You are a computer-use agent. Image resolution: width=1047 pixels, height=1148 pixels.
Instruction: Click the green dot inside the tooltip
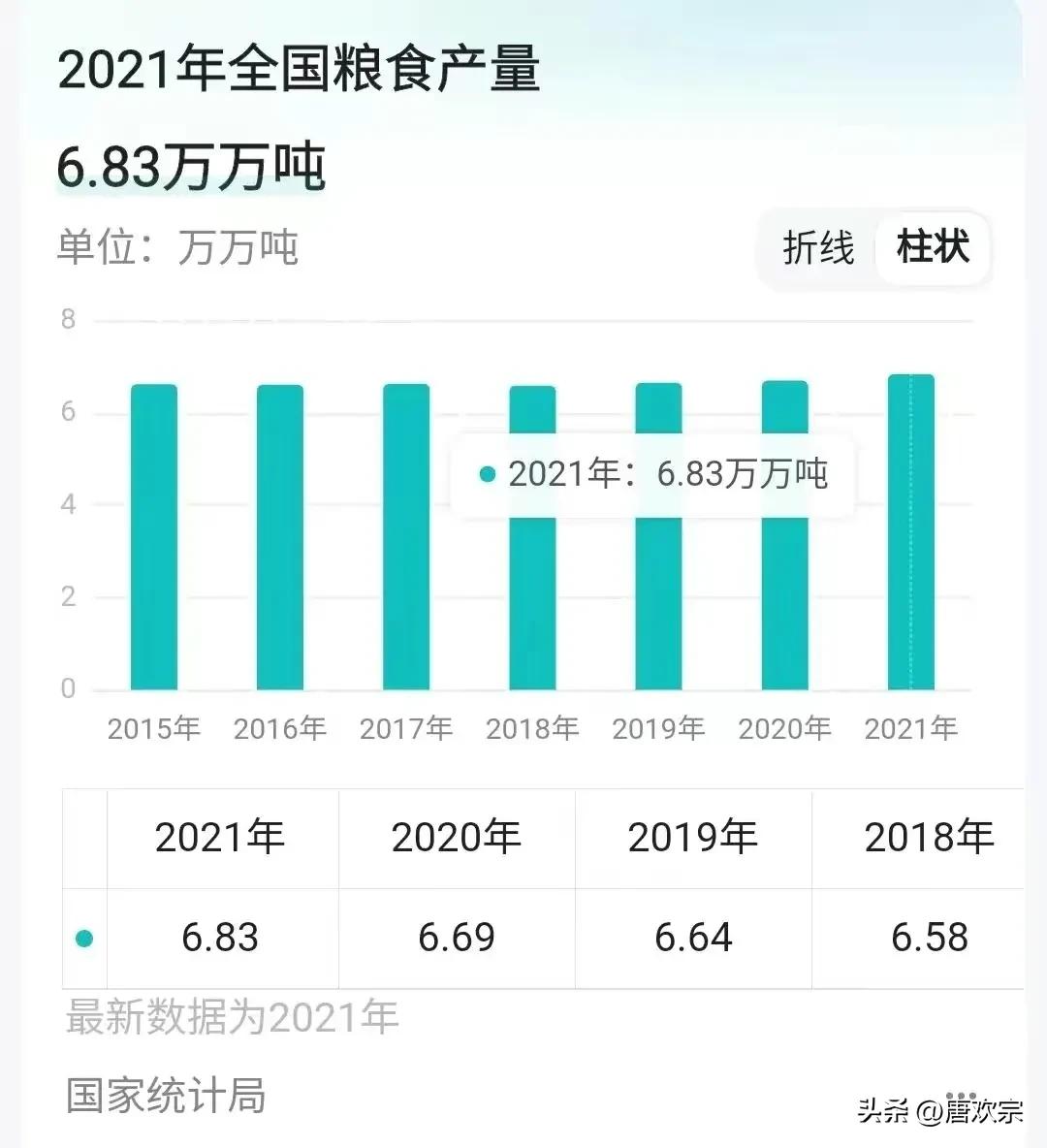click(x=485, y=475)
